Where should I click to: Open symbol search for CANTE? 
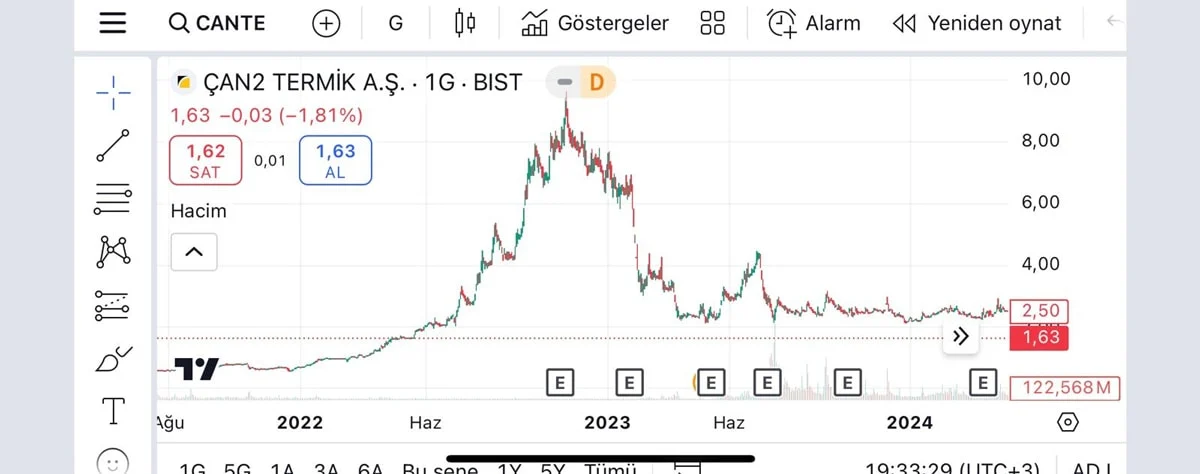pyautogui.click(x=217, y=23)
